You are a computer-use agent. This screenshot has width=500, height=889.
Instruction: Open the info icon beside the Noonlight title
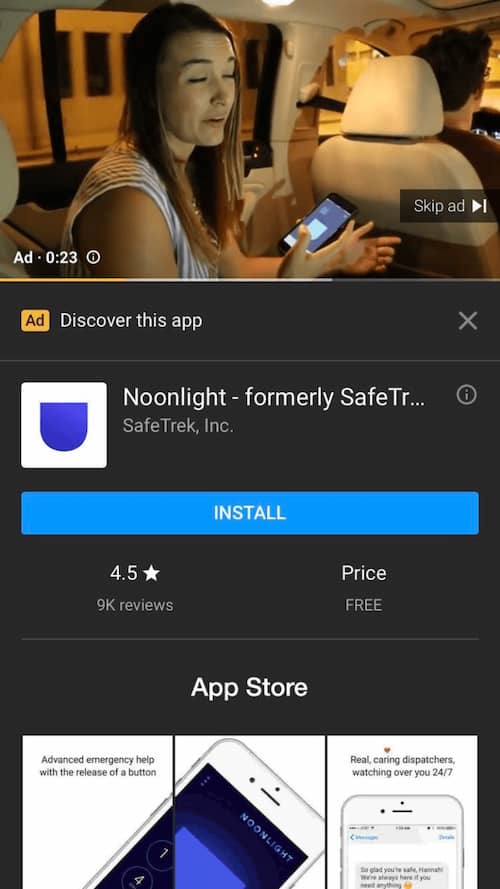tap(467, 395)
